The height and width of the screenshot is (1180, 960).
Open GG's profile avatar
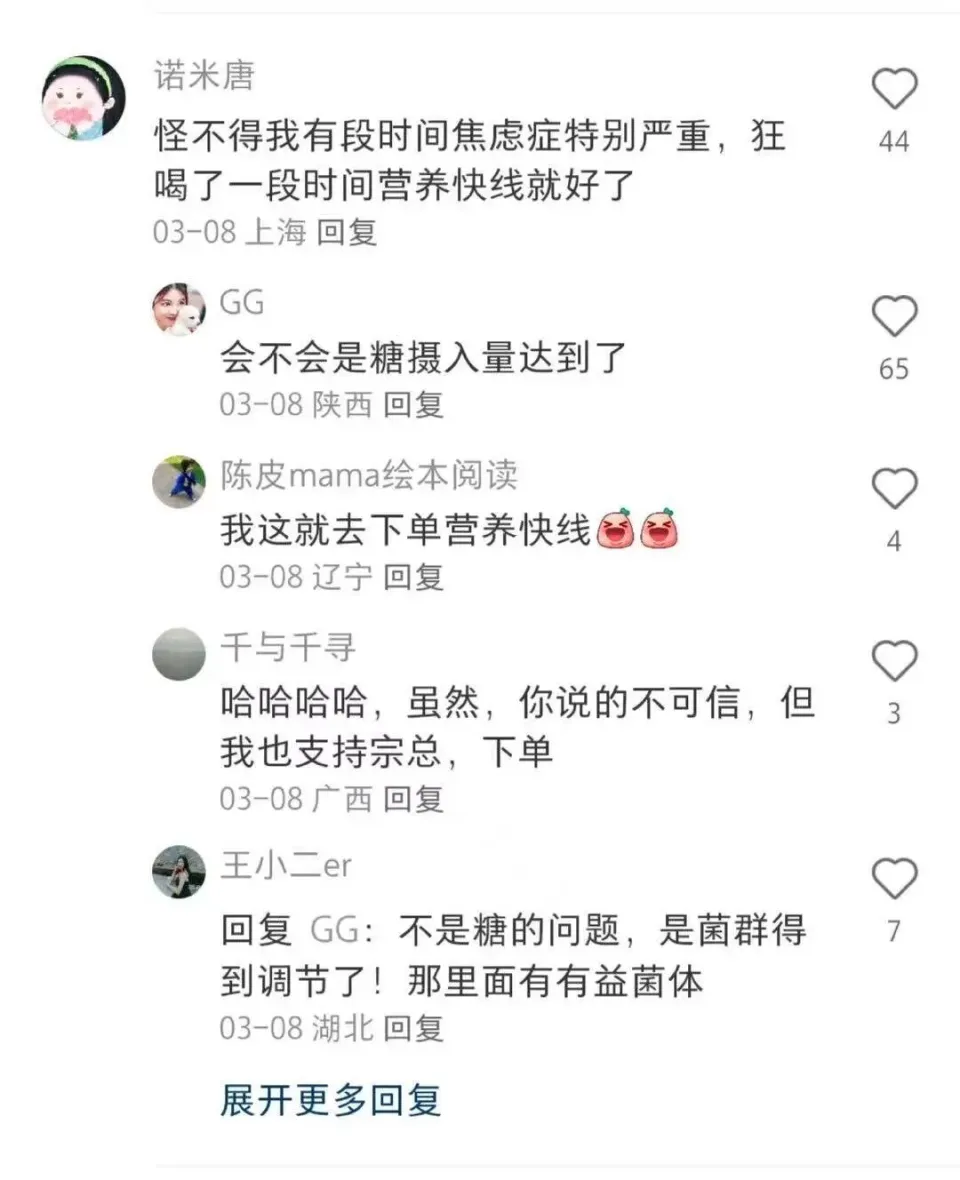pos(179,310)
